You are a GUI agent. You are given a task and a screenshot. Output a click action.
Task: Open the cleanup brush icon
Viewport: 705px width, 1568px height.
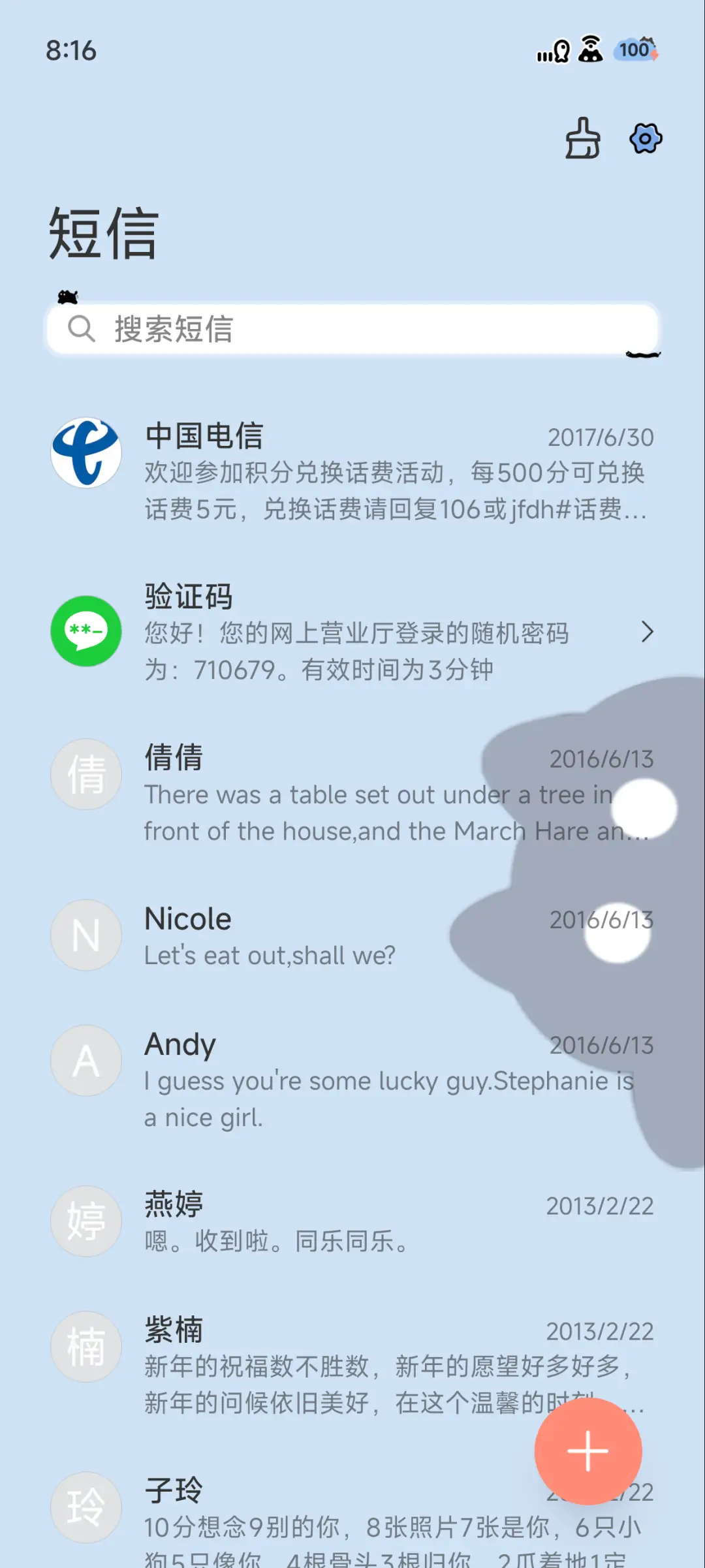(x=582, y=138)
